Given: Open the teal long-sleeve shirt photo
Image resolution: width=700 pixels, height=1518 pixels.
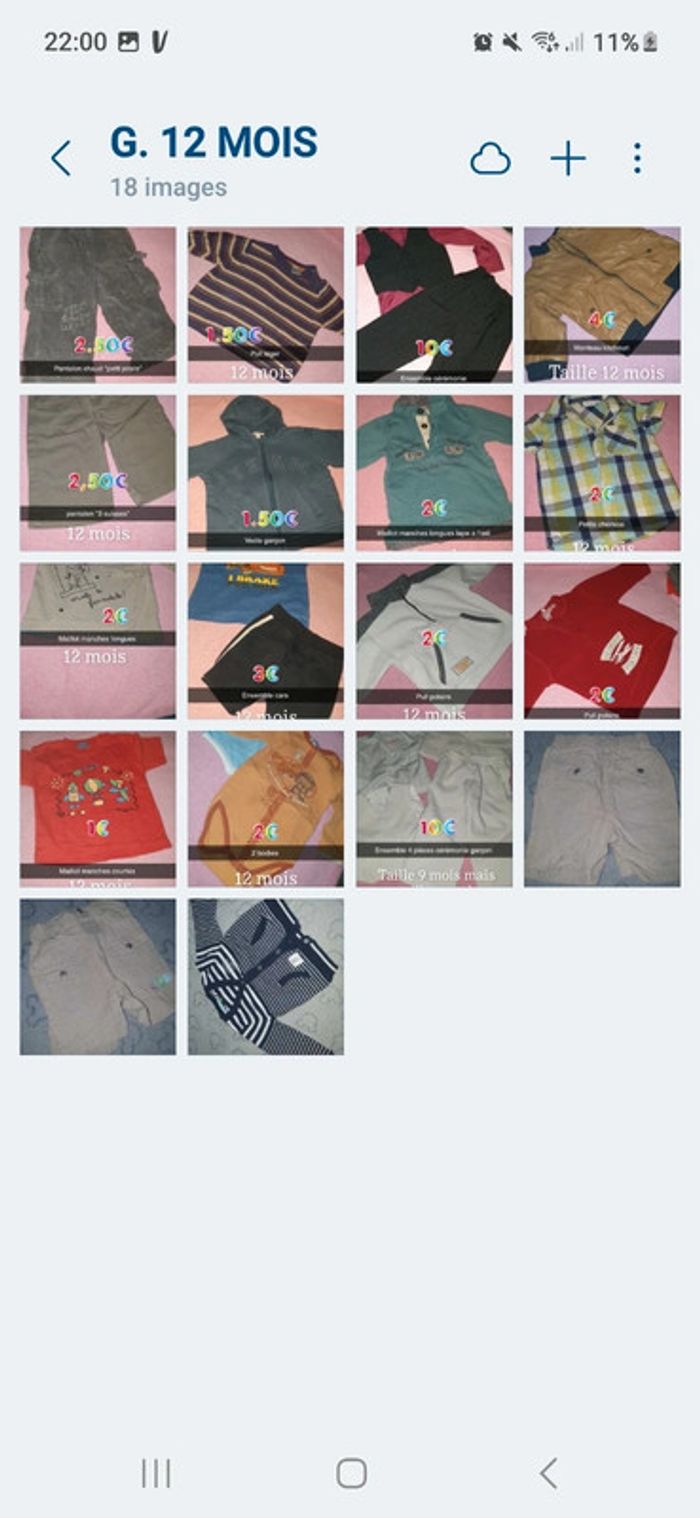Looking at the screenshot, I should [434, 473].
